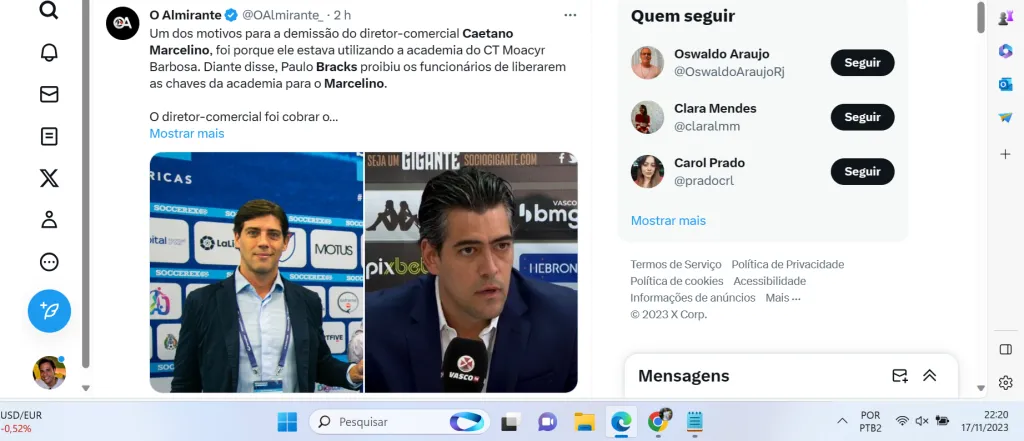
Task: Open direct messages envelope
Action: tap(49, 94)
